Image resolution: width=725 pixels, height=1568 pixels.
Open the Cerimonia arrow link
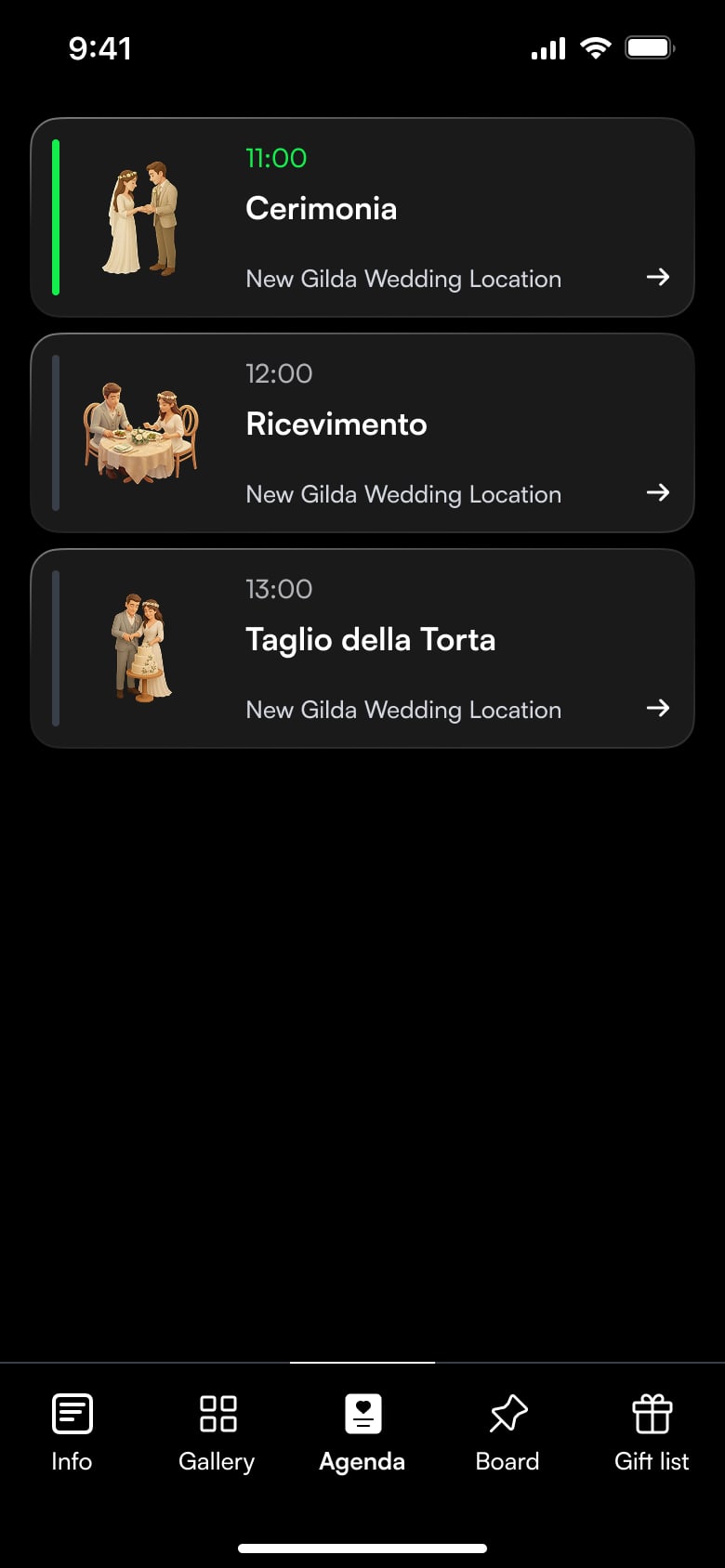(659, 277)
